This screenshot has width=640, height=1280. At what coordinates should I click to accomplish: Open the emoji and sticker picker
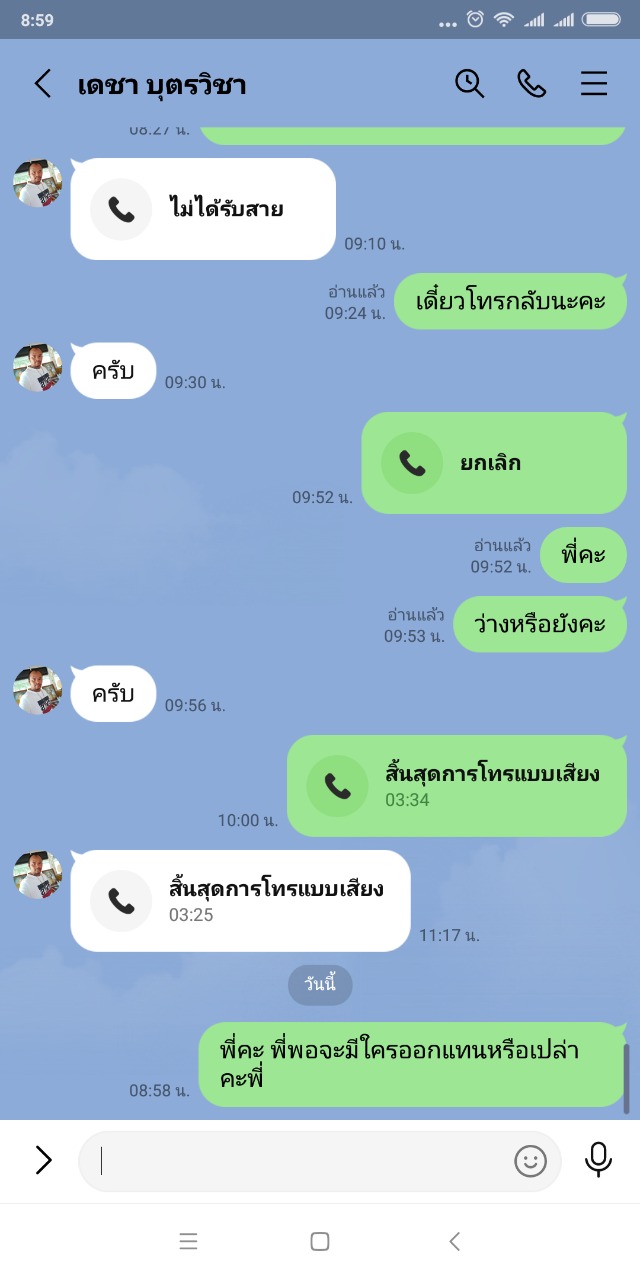point(530,1161)
